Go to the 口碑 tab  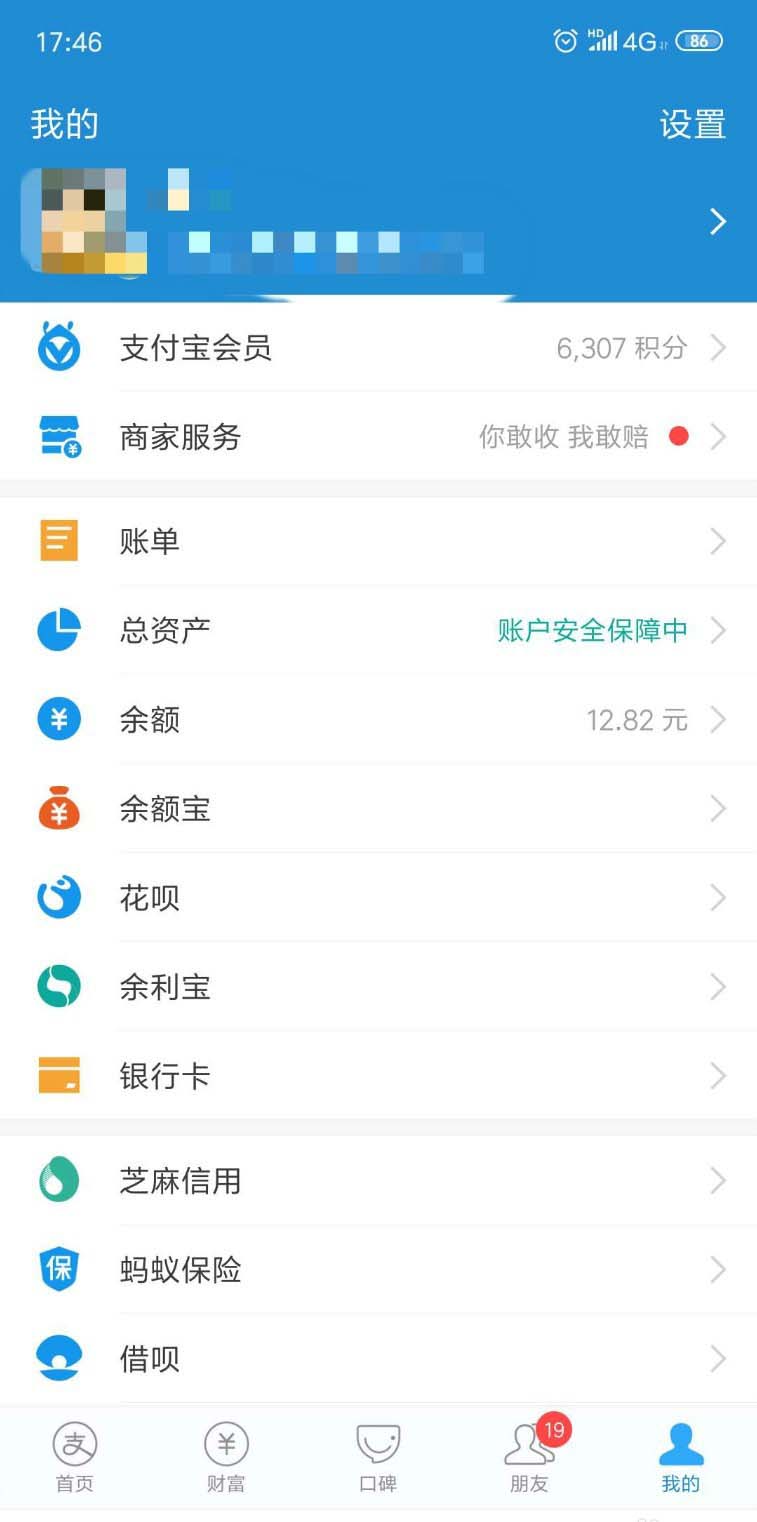[x=378, y=1458]
